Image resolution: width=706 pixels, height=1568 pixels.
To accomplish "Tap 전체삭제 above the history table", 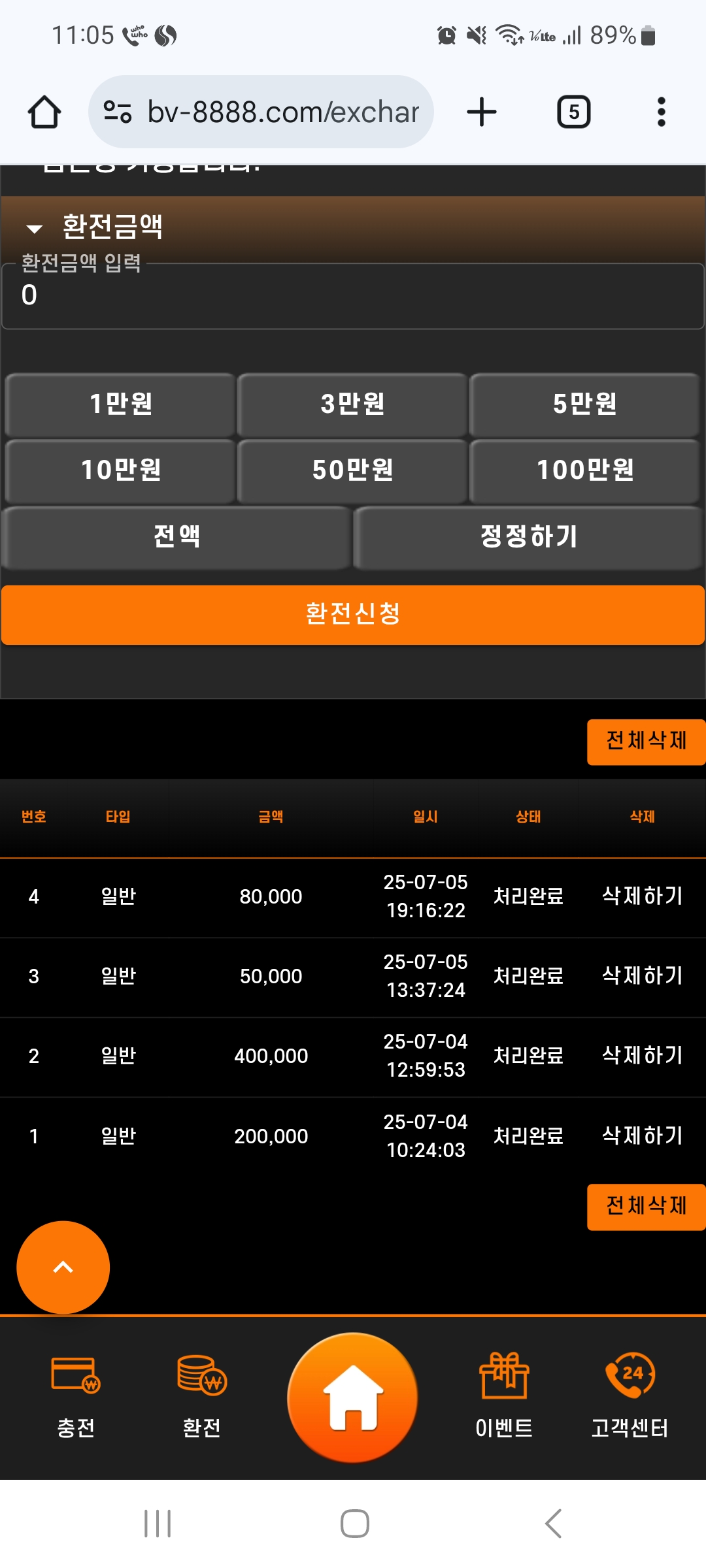I will point(646,742).
